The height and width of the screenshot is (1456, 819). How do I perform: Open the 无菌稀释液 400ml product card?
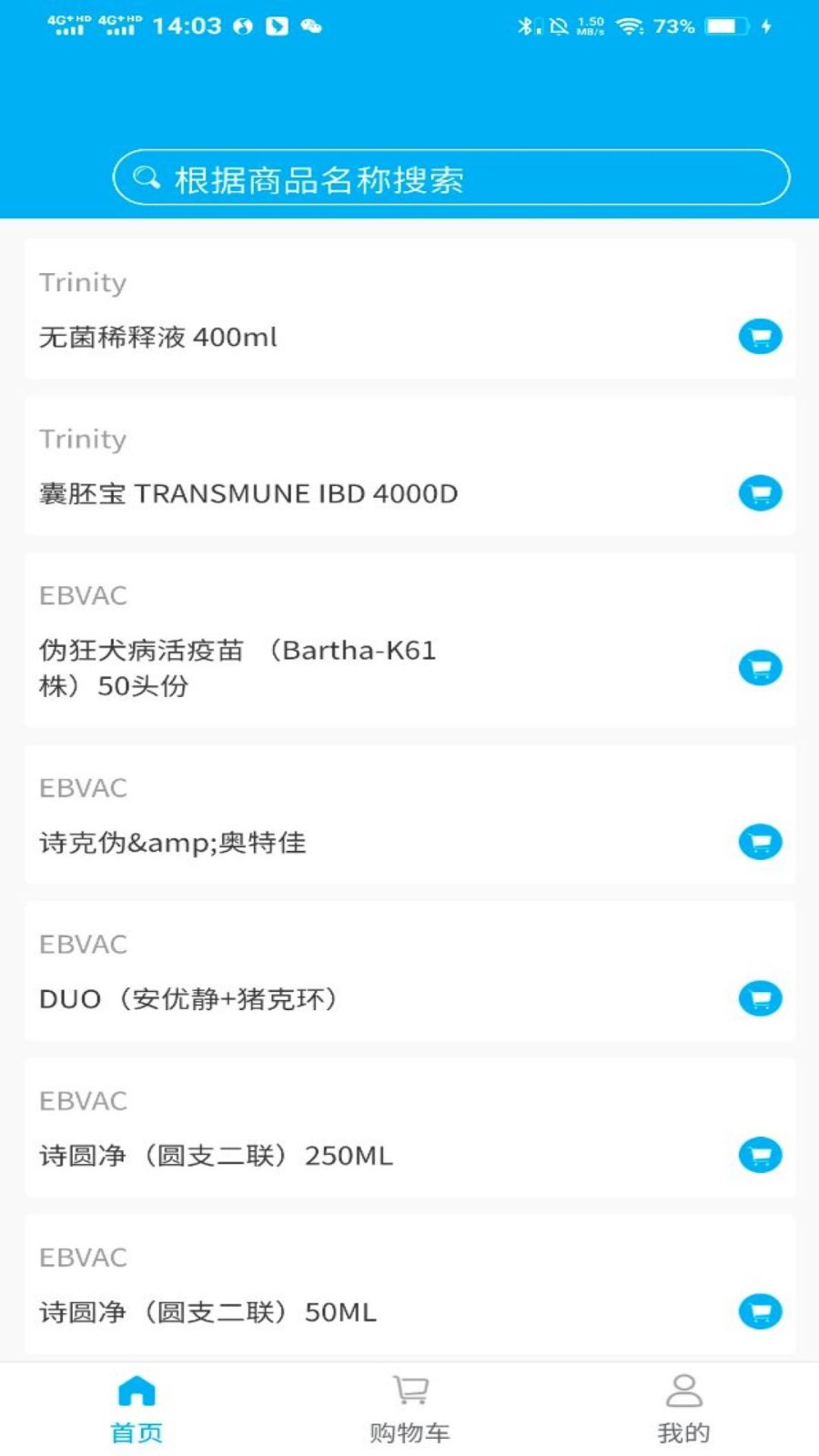click(x=409, y=309)
